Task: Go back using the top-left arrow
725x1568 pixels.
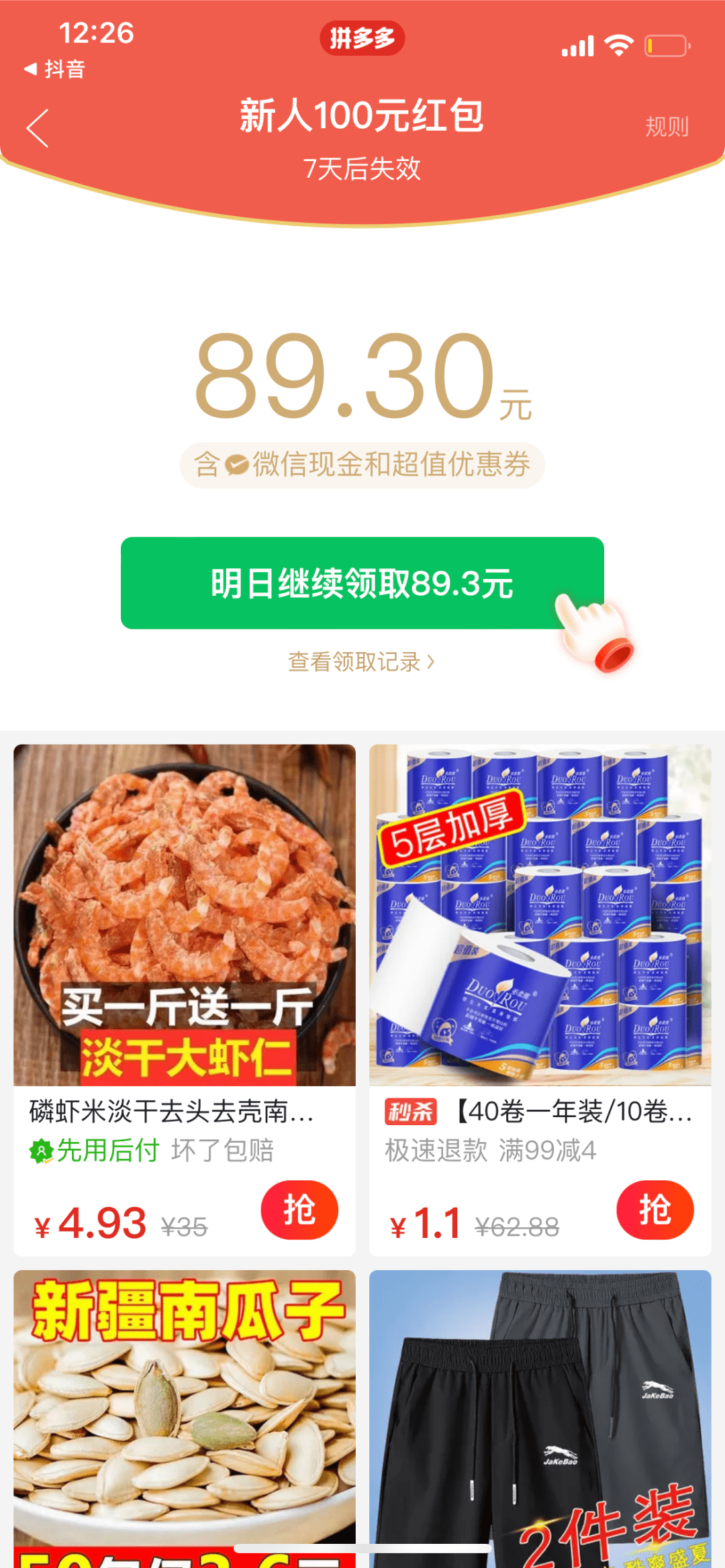Action: (38, 127)
